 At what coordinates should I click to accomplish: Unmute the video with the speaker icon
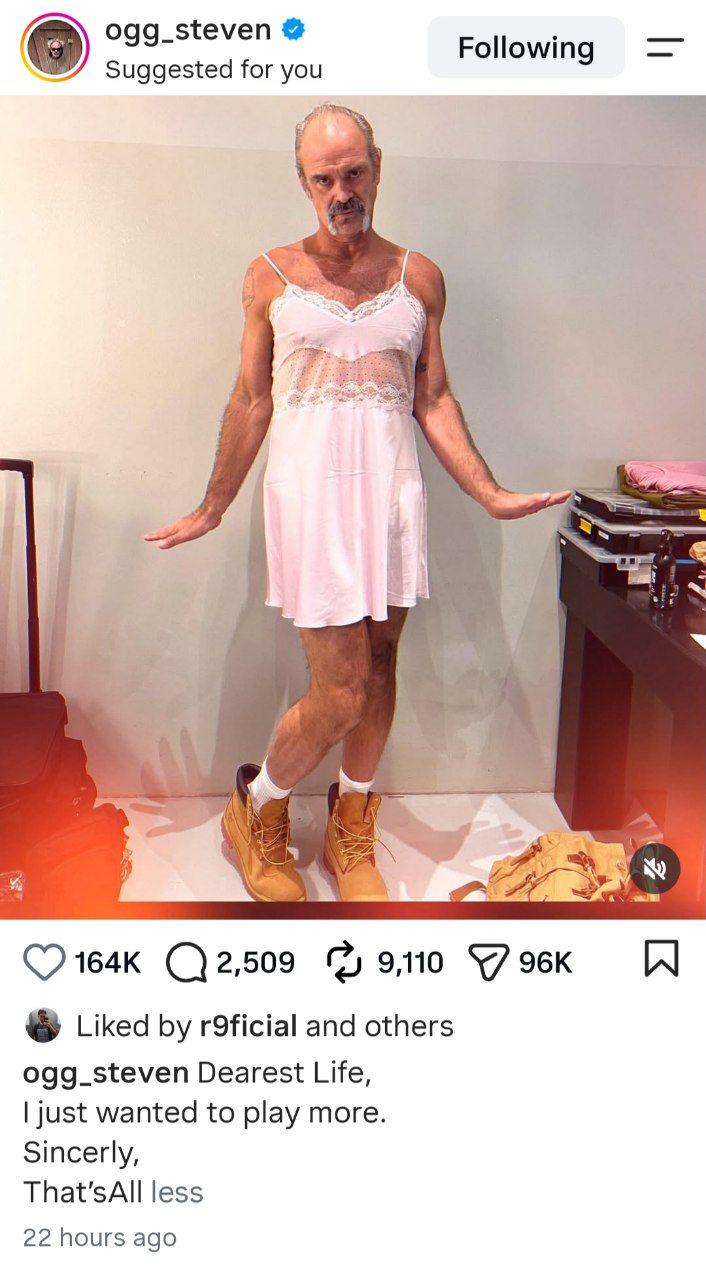pyautogui.click(x=656, y=870)
